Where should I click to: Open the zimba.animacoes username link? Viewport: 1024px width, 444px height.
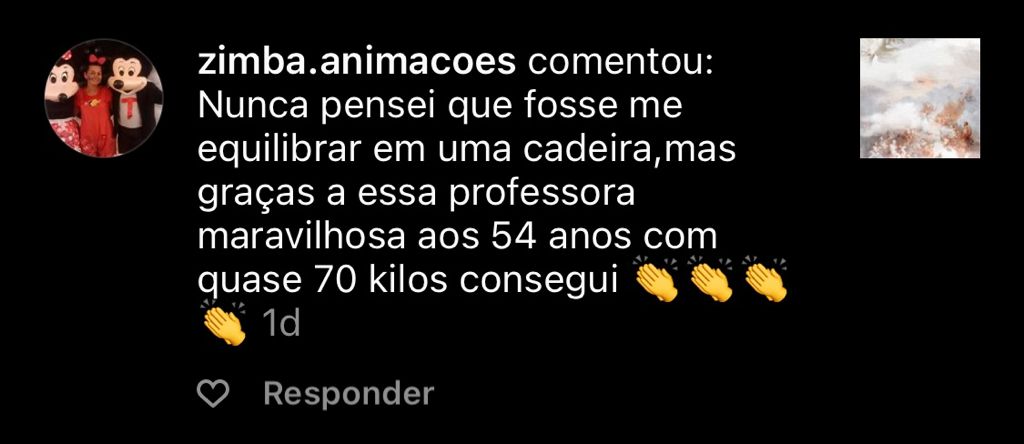point(356,63)
